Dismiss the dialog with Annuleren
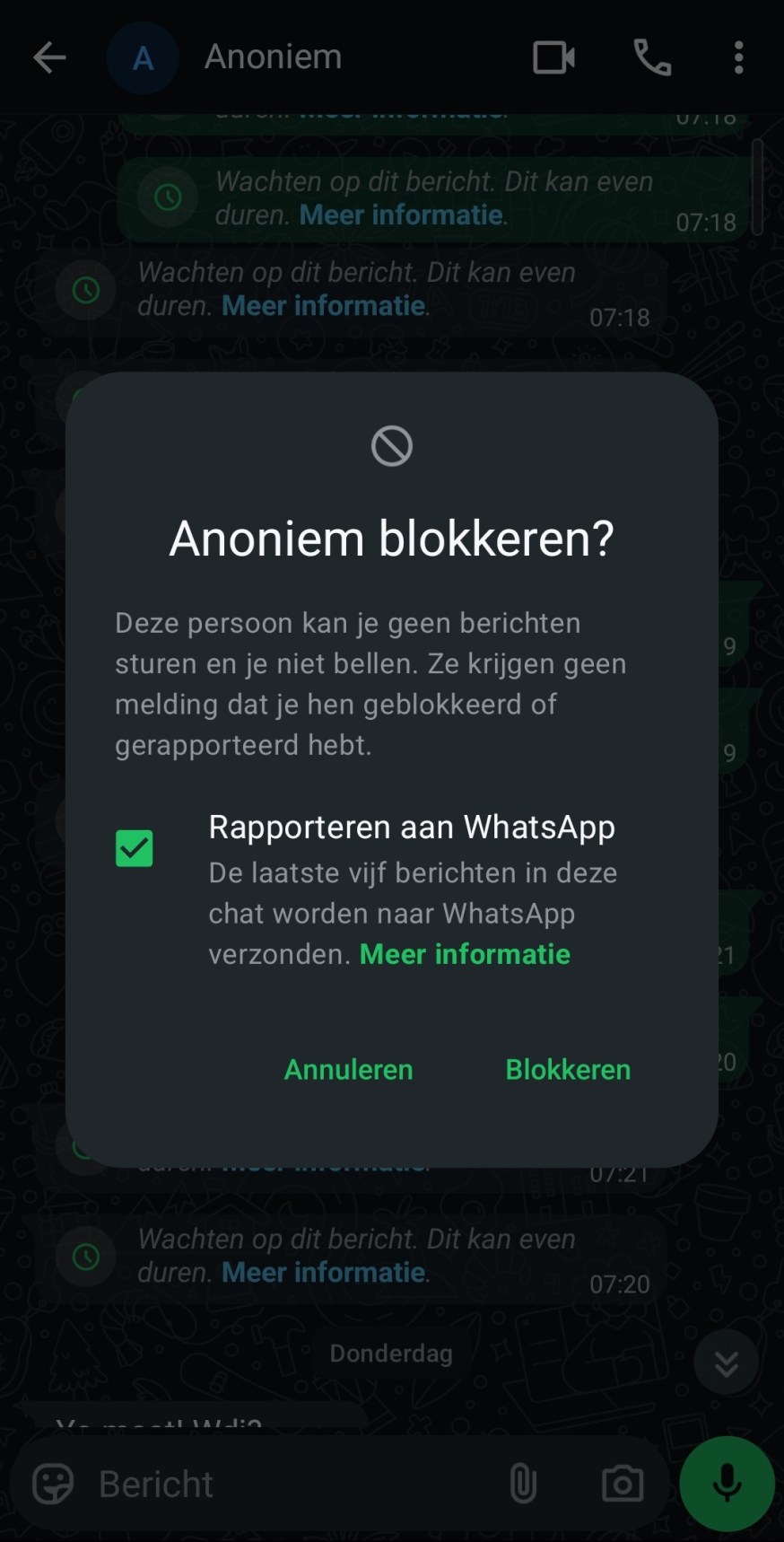The width and height of the screenshot is (784, 1542). 348,1069
